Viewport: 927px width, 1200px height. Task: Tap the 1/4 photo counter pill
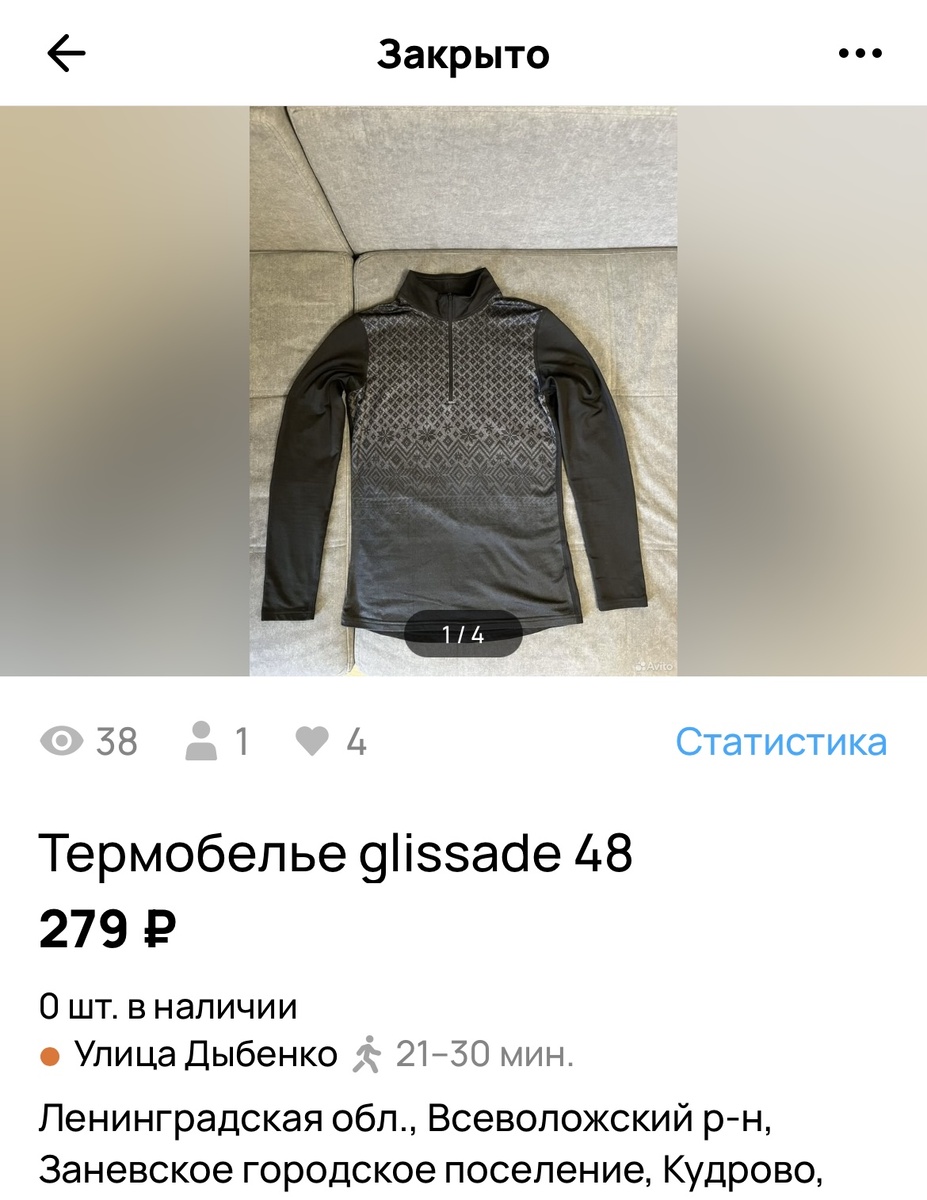pos(463,632)
